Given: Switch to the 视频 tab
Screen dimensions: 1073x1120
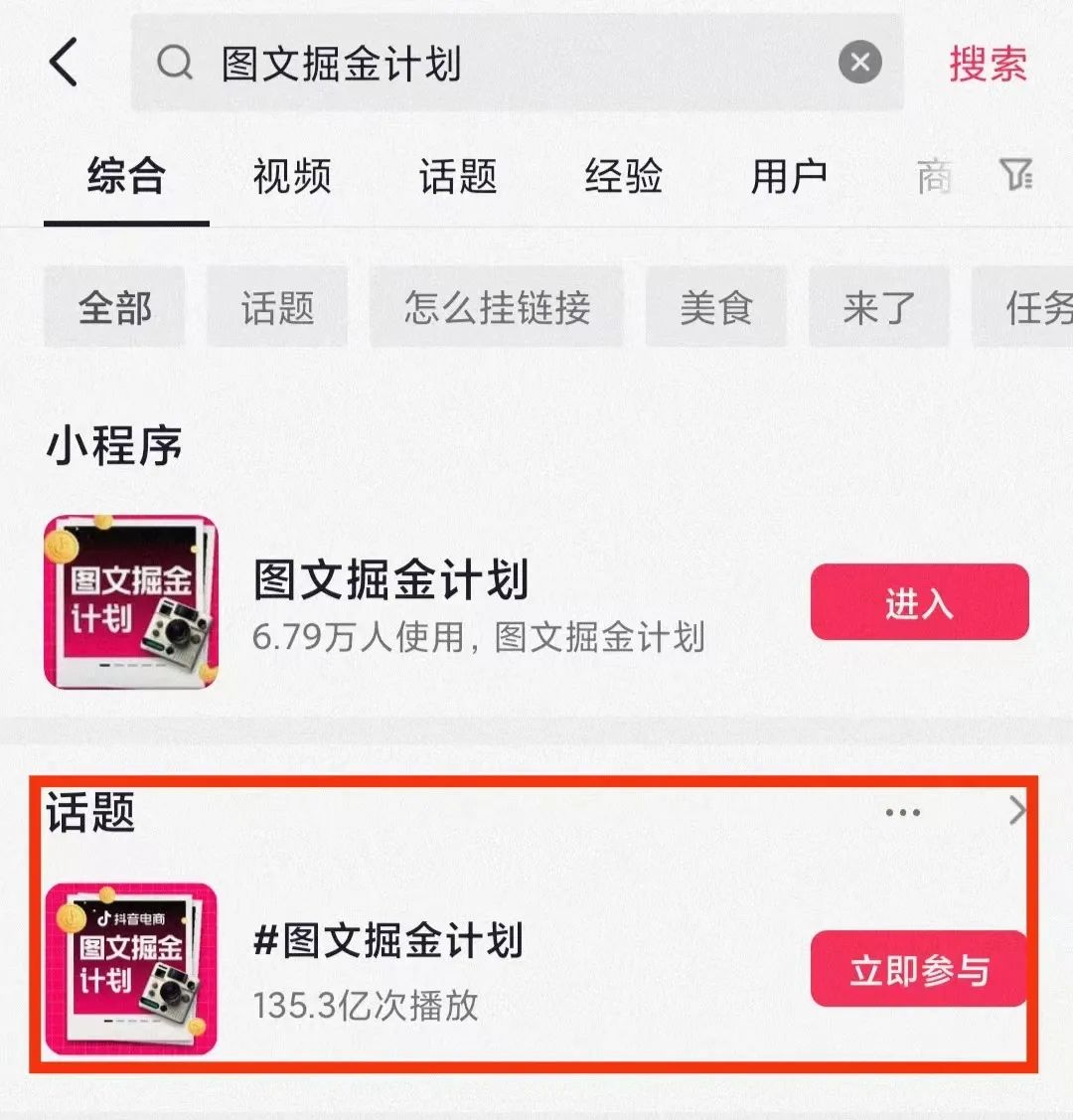Looking at the screenshot, I should (291, 178).
